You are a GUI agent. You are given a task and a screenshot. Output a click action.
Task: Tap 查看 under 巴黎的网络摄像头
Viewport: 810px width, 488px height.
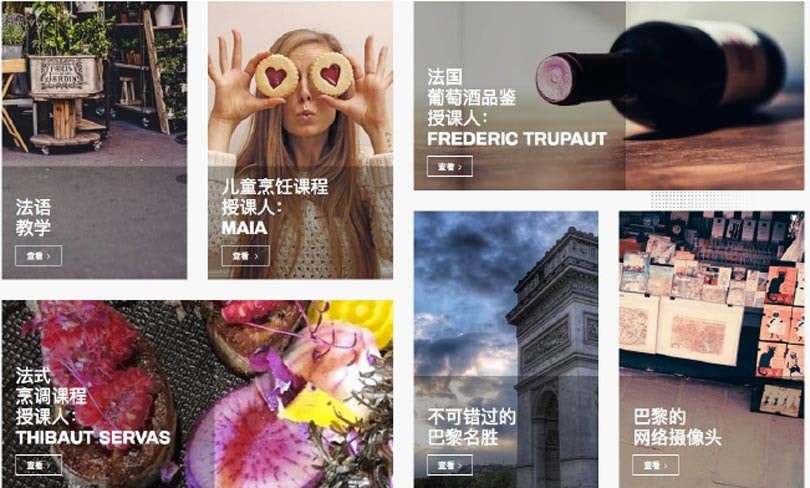click(655, 465)
